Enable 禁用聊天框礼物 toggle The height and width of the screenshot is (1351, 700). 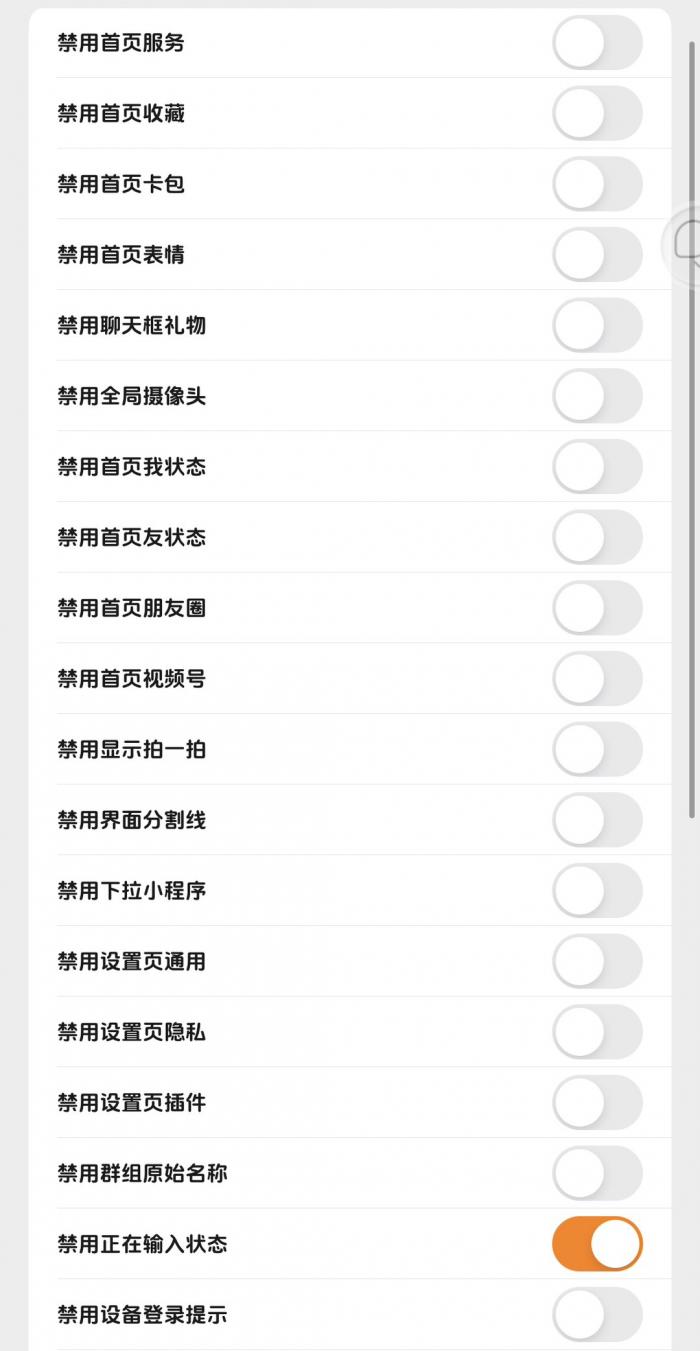[597, 326]
